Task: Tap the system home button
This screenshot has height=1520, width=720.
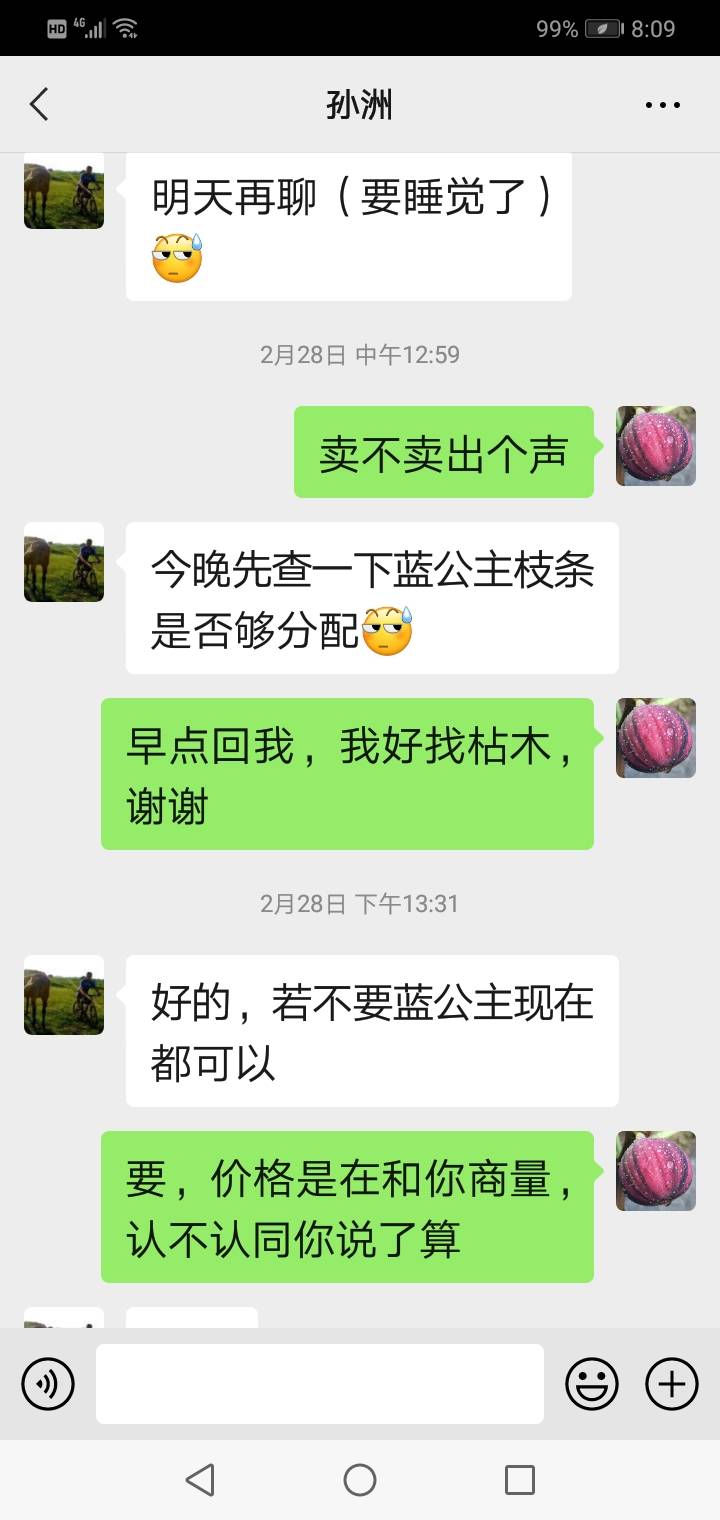Action: tap(360, 1480)
